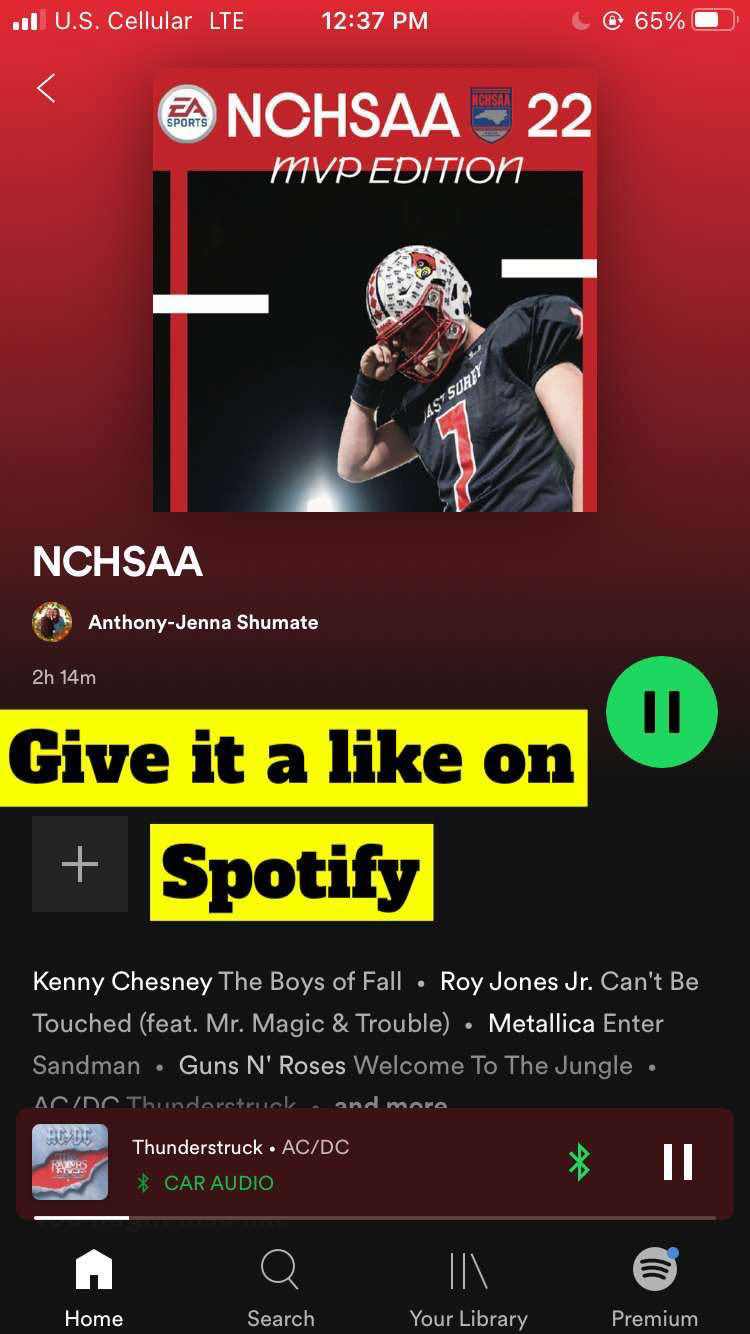Open the Thunderstruck now-playing bar
750x1334 pixels.
pos(375,1164)
